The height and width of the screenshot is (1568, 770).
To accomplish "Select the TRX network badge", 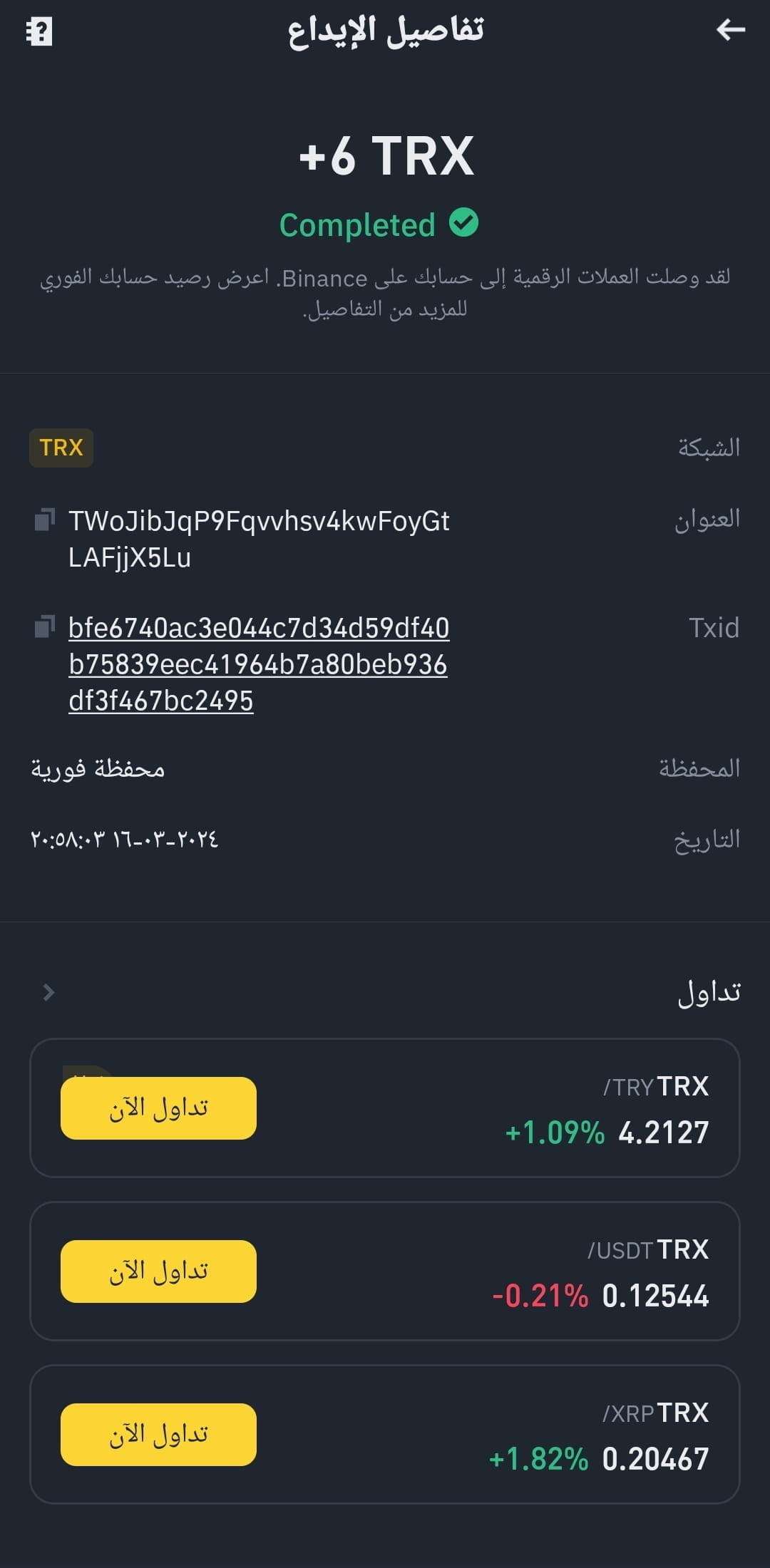I will click(61, 449).
